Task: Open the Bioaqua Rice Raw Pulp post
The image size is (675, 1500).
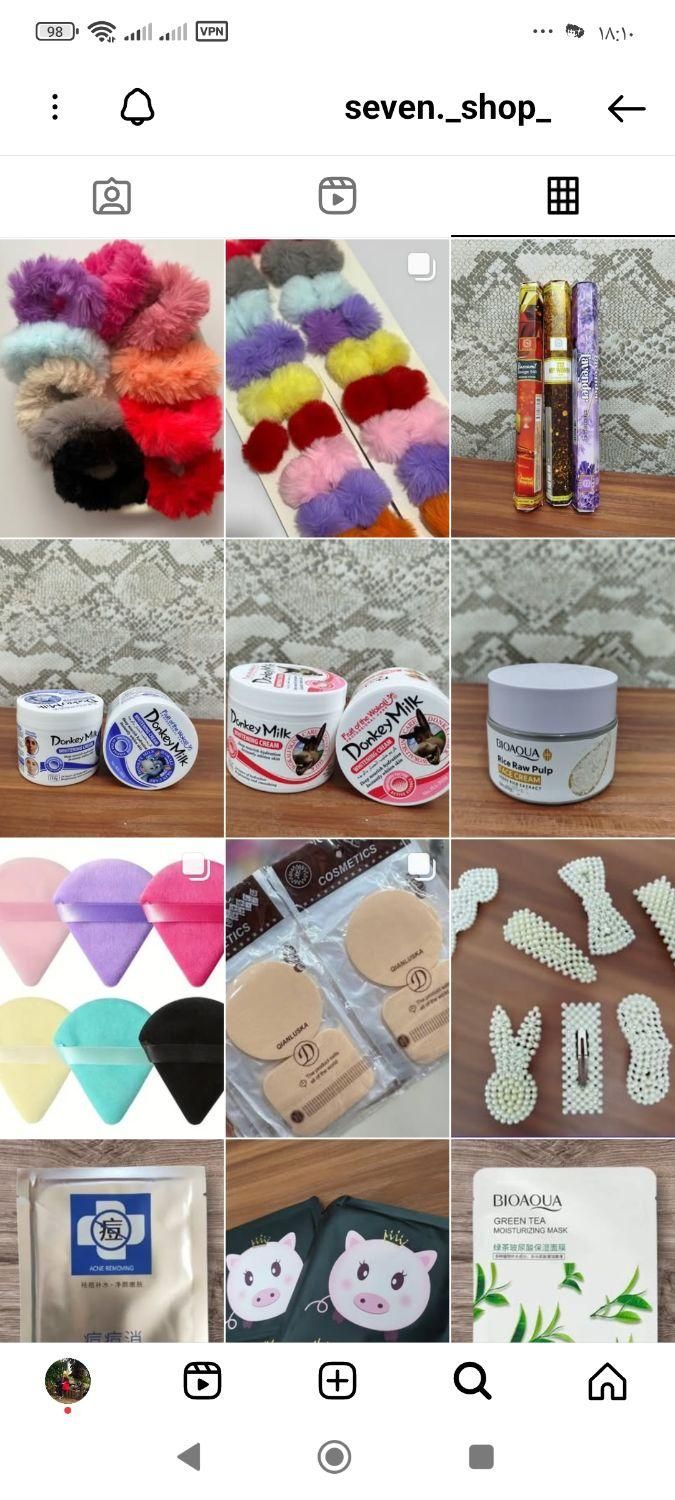Action: 563,688
